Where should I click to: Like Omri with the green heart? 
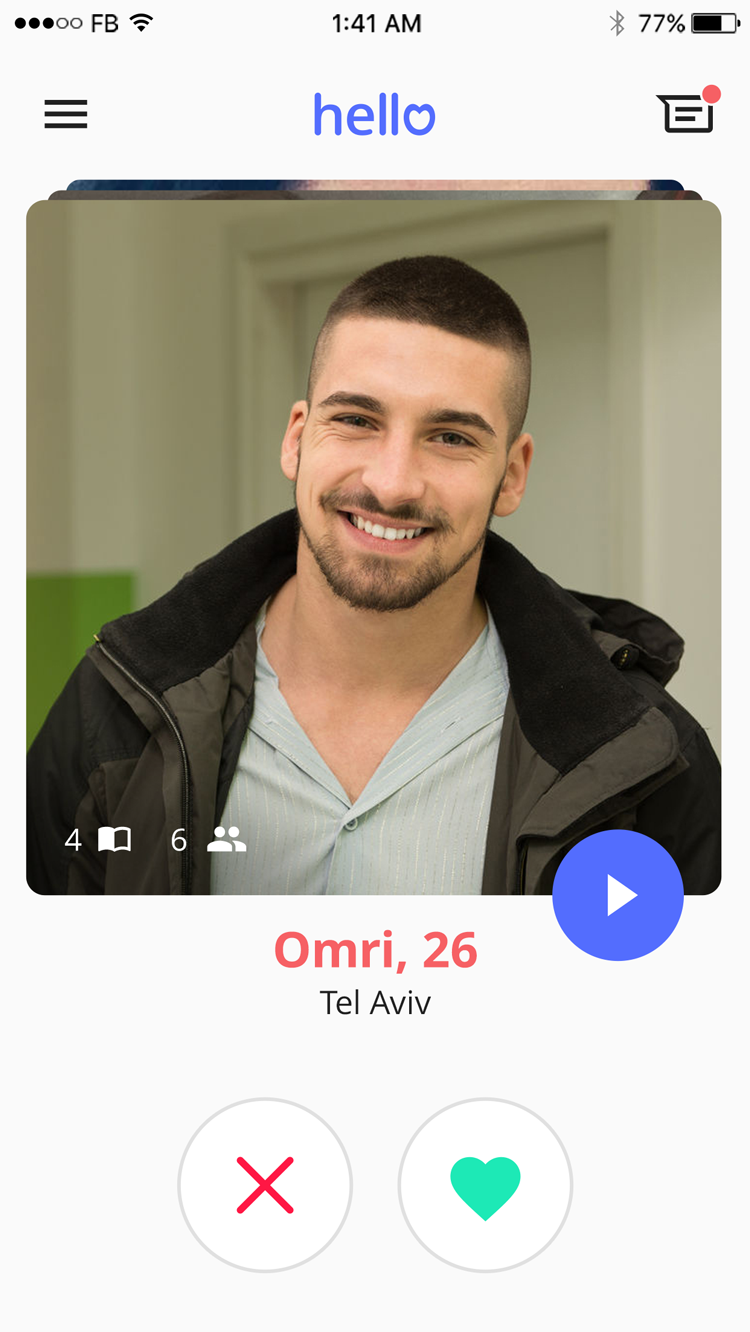point(485,1185)
